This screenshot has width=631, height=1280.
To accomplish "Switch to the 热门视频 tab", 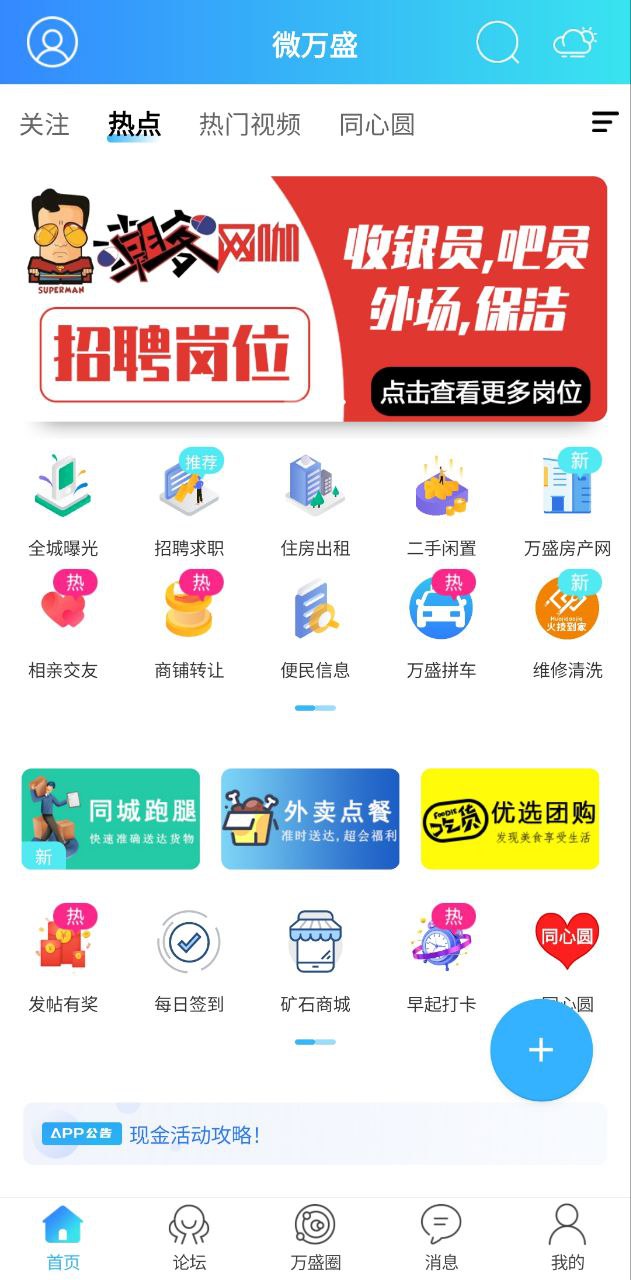I will point(250,125).
